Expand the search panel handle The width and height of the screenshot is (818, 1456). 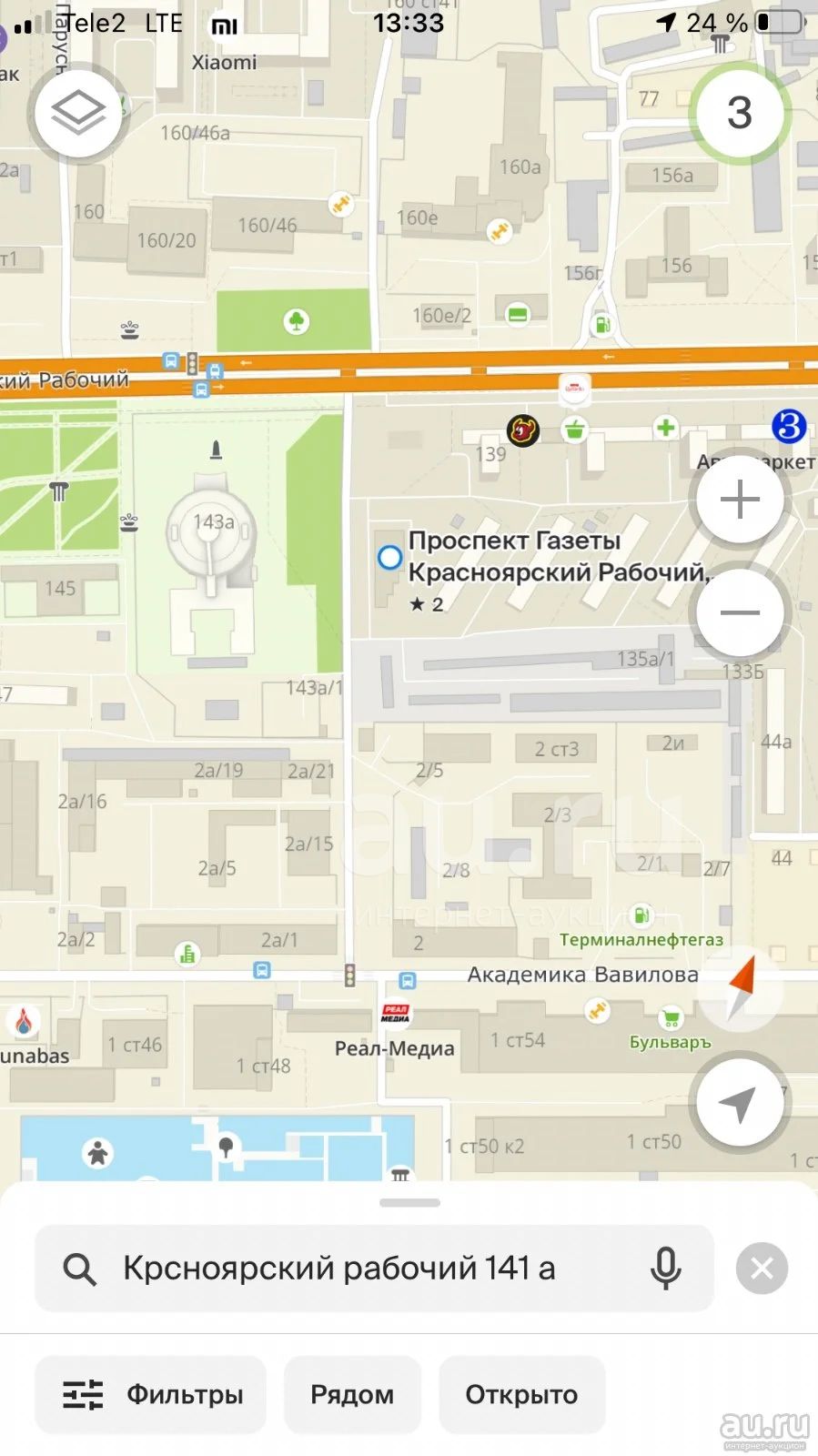point(409,1203)
